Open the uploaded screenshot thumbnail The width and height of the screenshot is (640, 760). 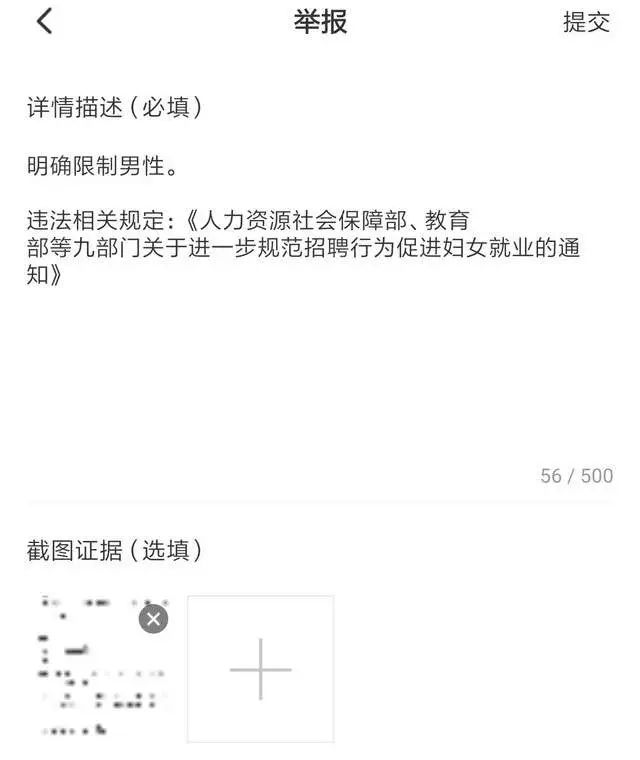pos(95,680)
